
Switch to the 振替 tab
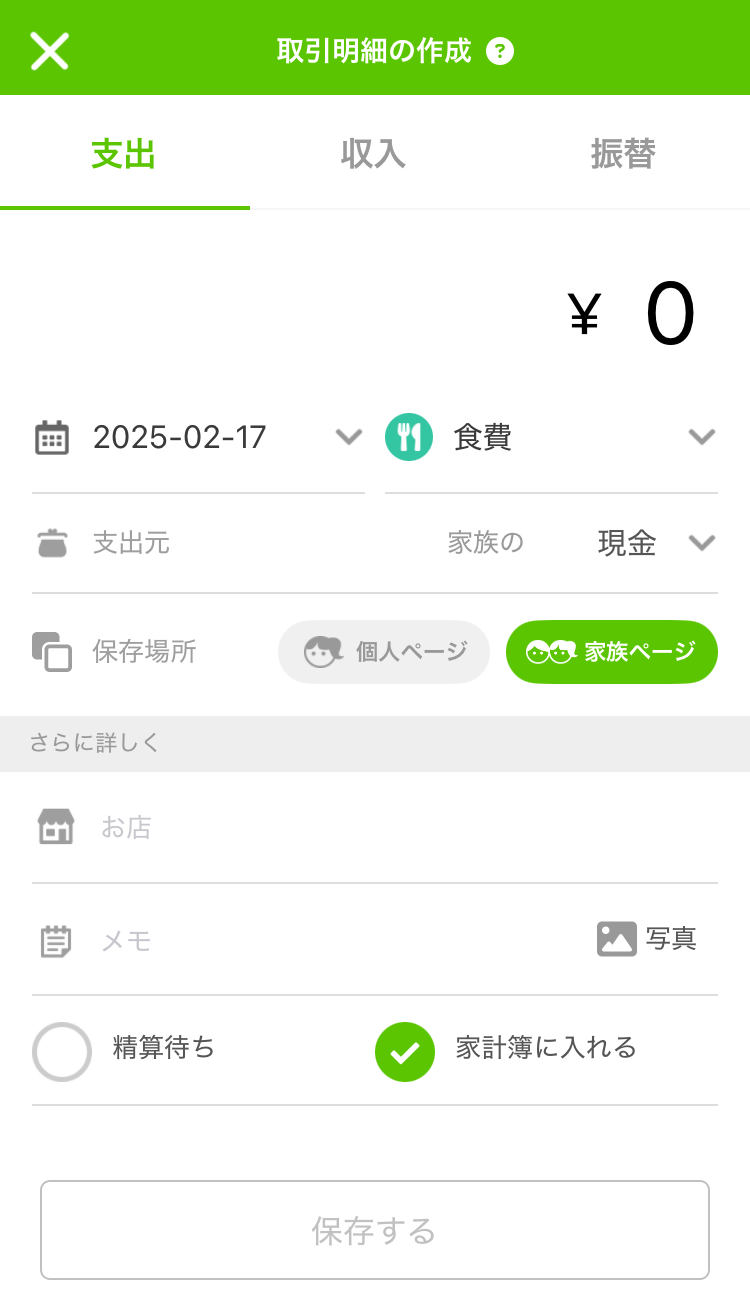coord(623,155)
